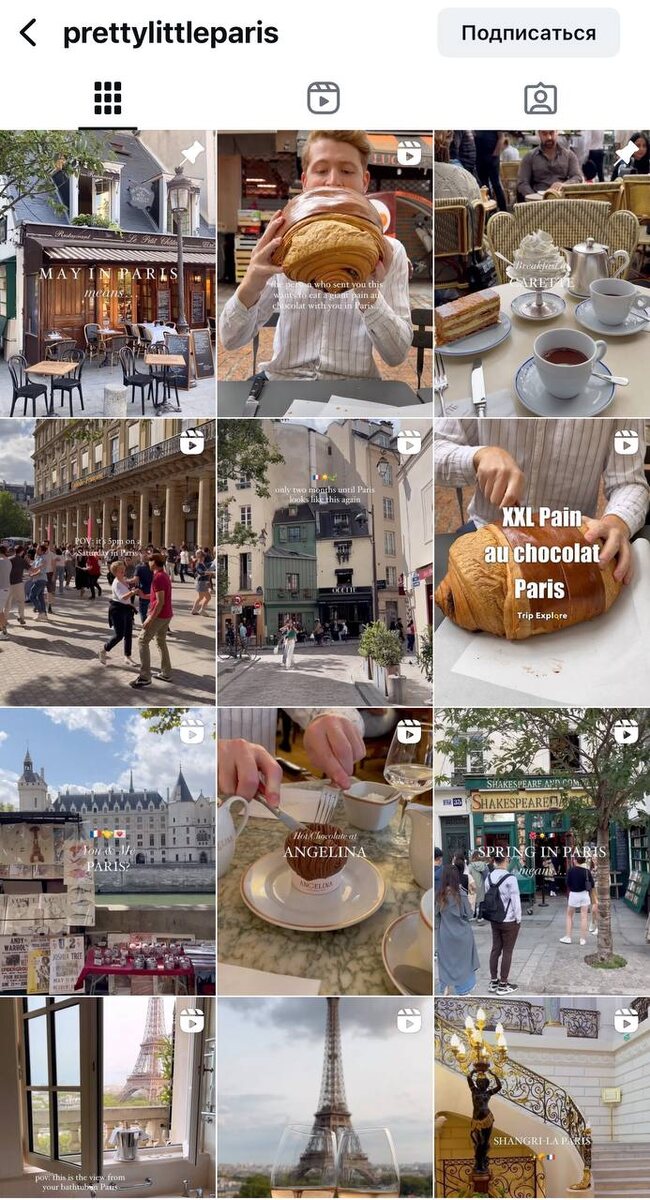Open the Eiffel Tower with wine glasses reel
650x1200 pixels.
(324, 1099)
